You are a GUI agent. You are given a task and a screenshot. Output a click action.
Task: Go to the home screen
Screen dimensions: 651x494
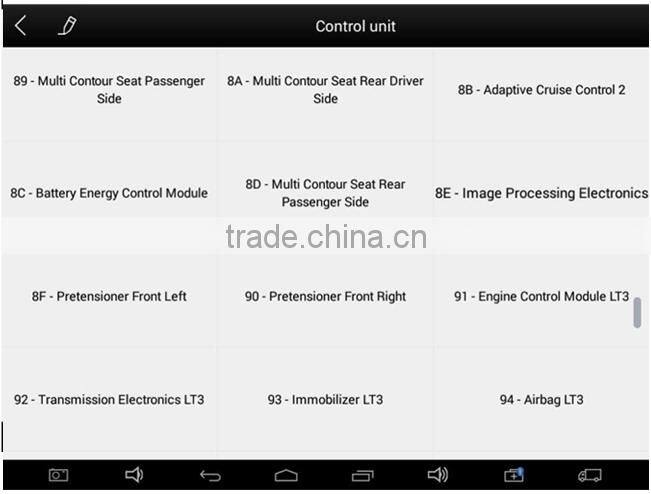tap(286, 475)
